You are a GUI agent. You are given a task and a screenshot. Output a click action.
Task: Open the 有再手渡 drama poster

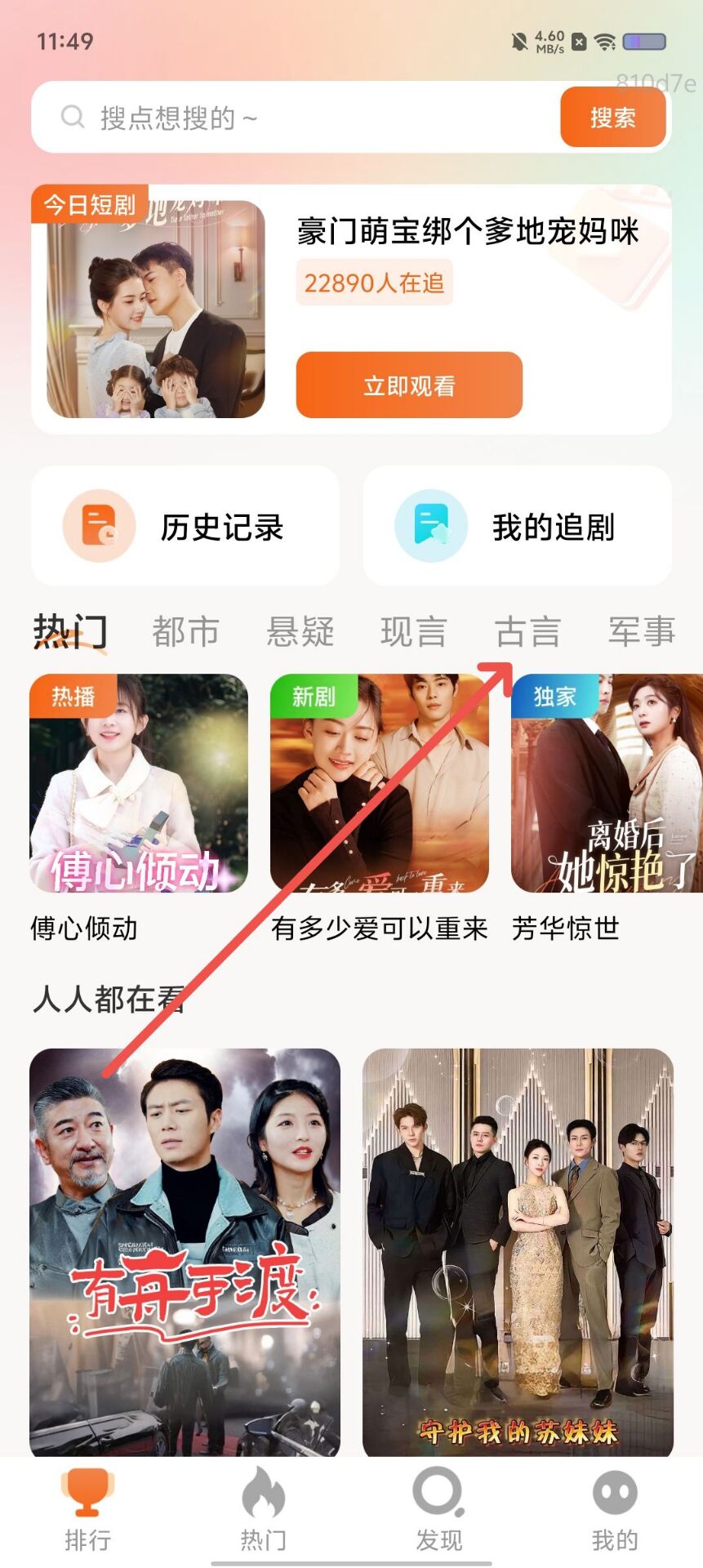185,1251
